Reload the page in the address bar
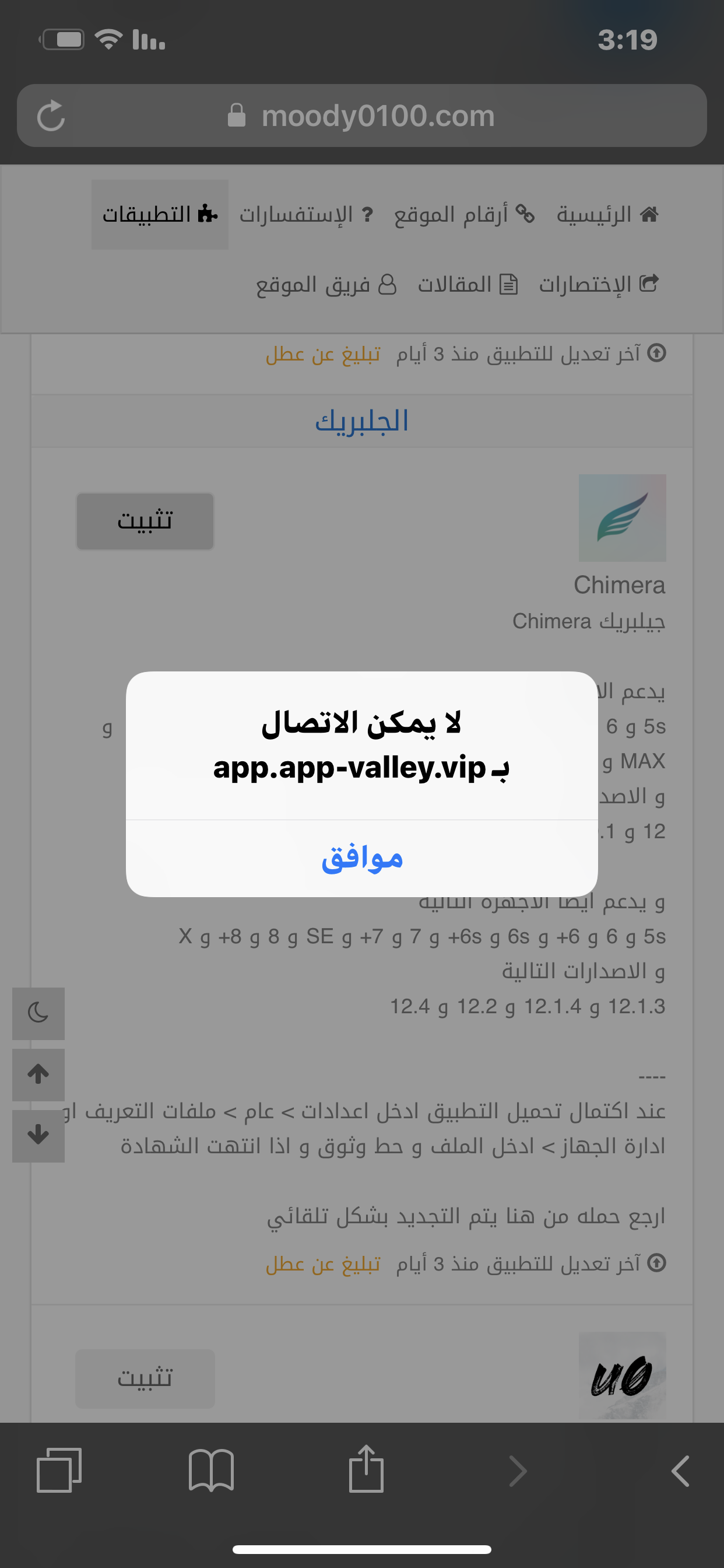 click(51, 116)
